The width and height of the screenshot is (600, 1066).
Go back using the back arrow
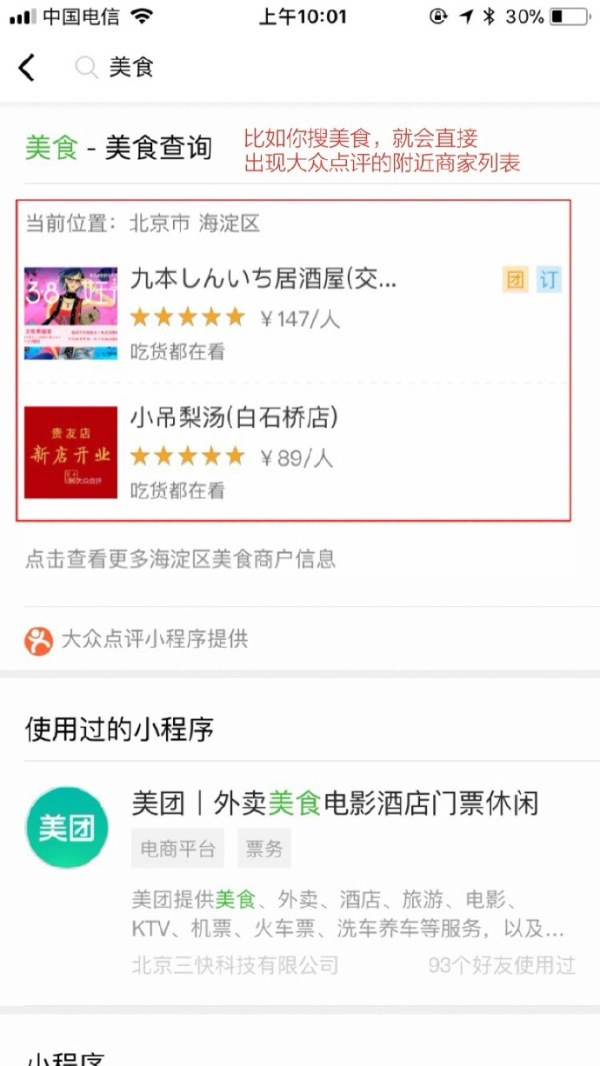27,68
